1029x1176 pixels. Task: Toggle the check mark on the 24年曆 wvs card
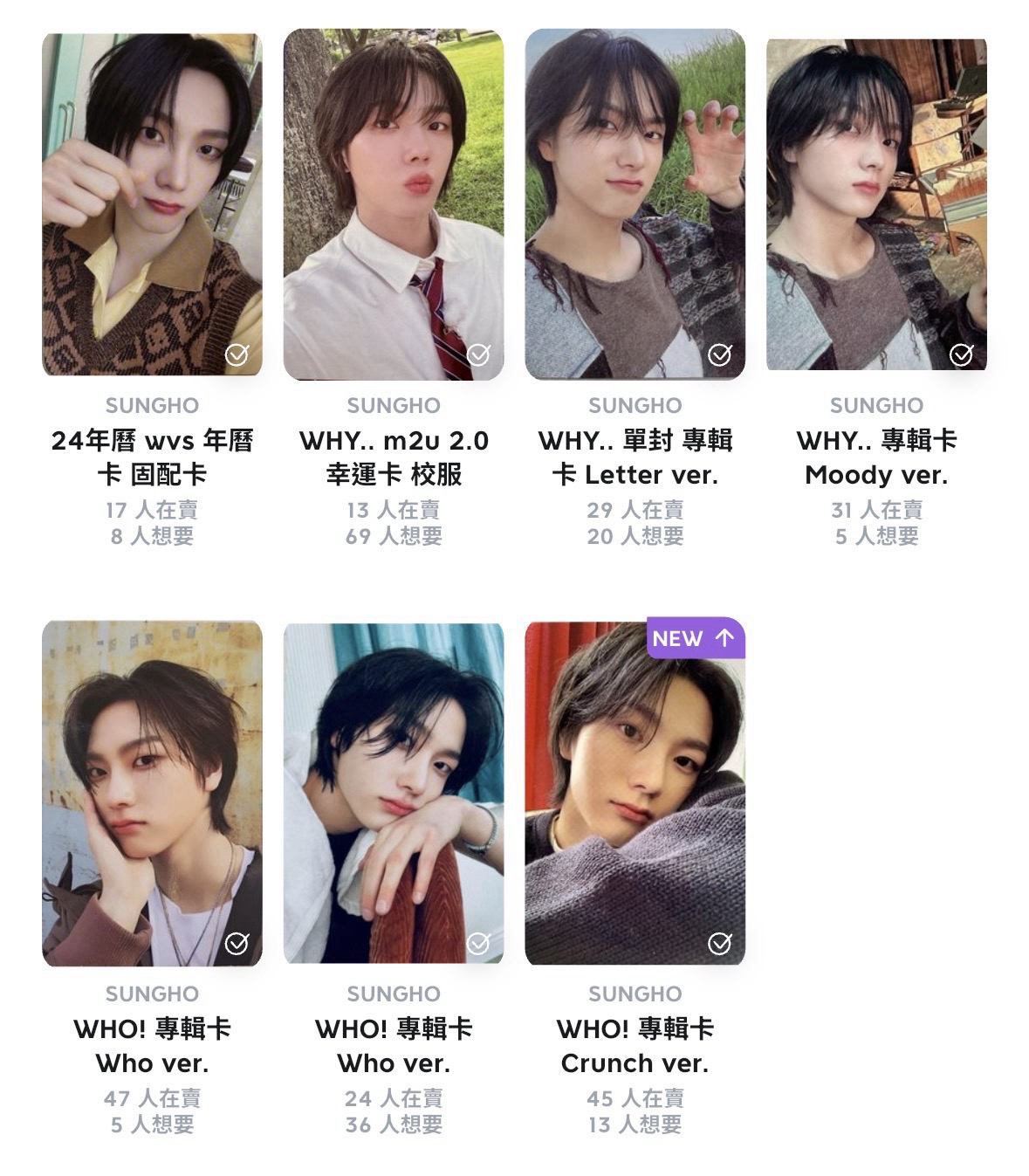click(x=237, y=354)
